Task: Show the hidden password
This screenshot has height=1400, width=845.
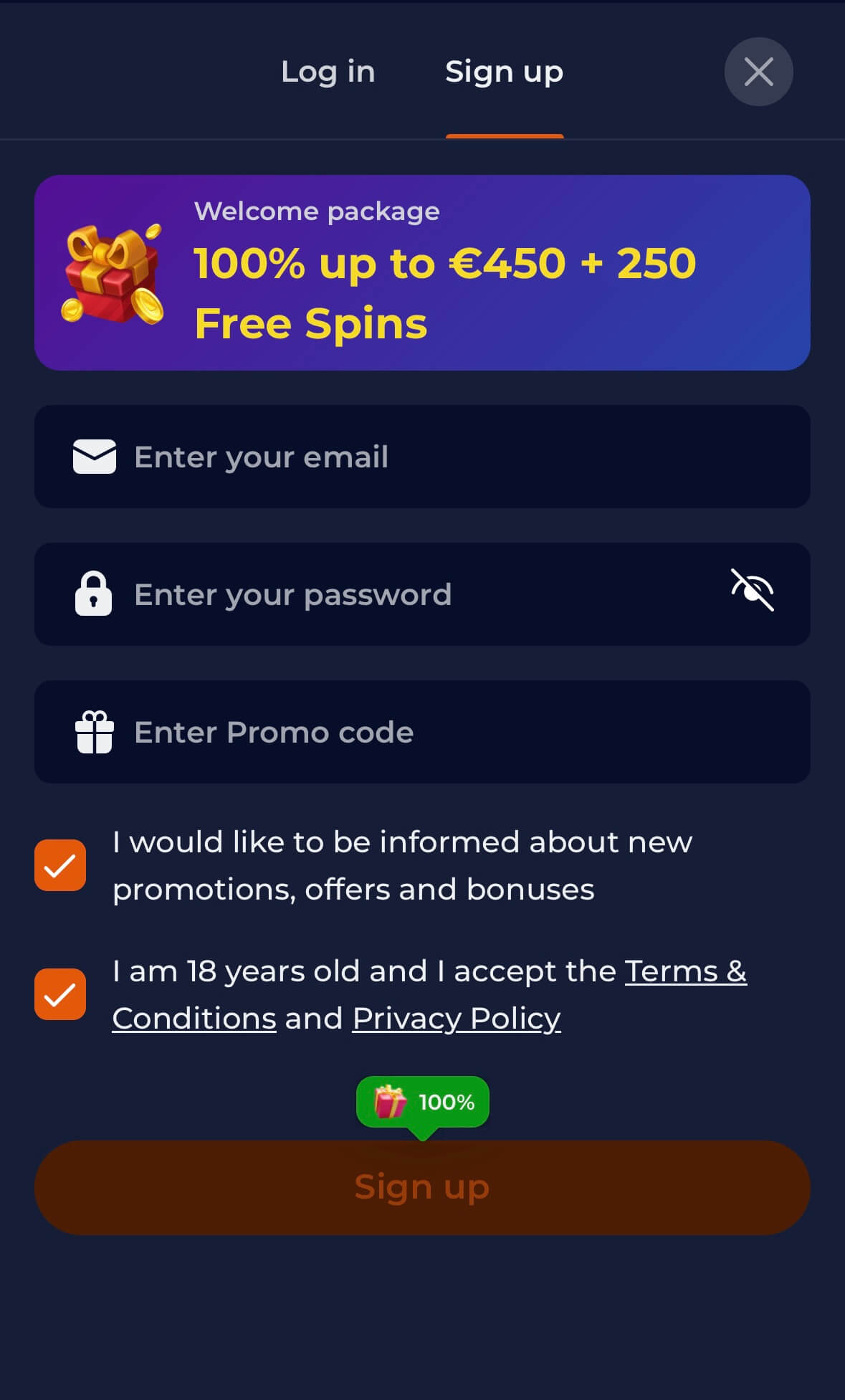Action: [x=752, y=590]
